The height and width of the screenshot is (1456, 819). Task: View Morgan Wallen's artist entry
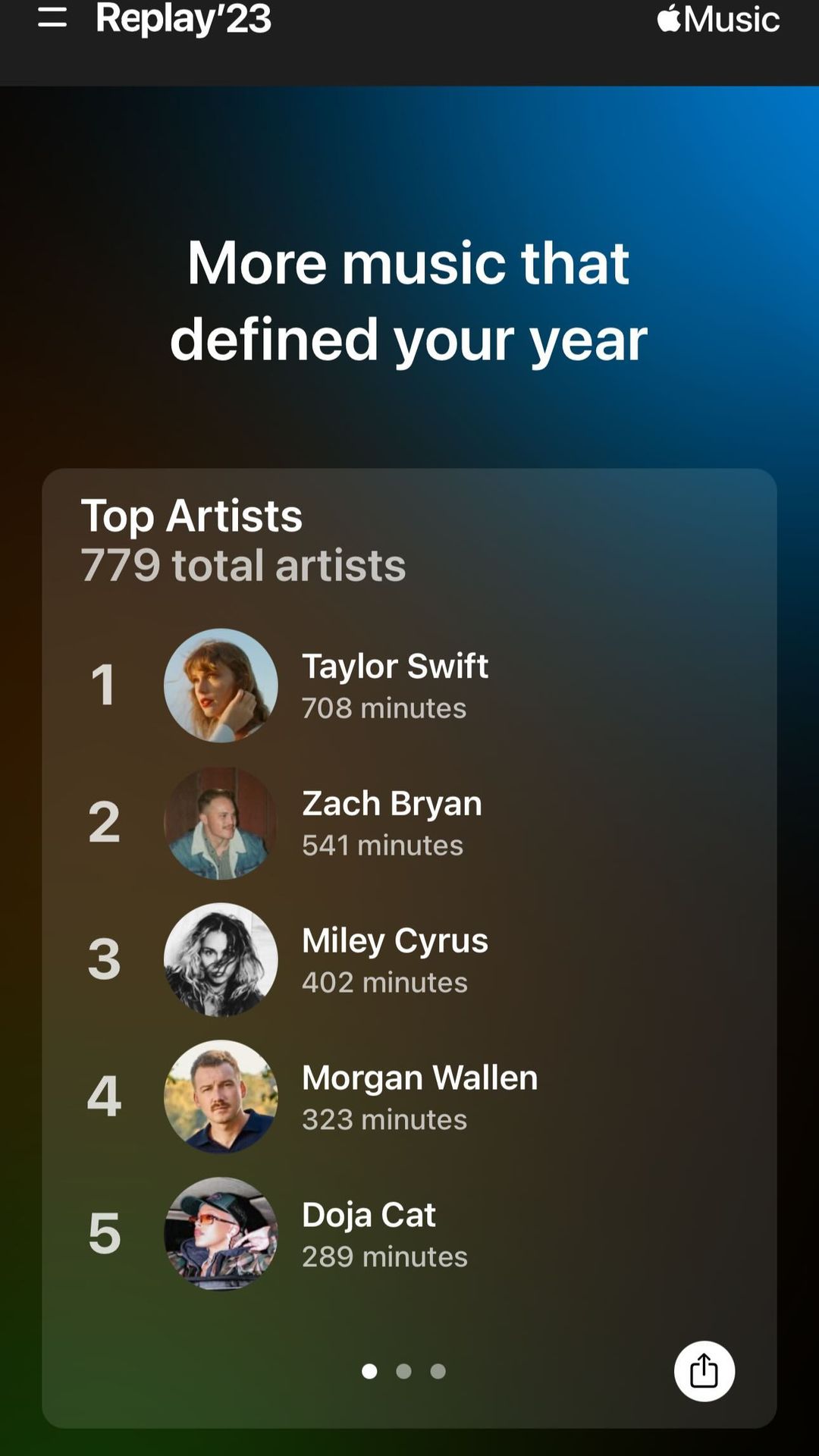(409, 1097)
